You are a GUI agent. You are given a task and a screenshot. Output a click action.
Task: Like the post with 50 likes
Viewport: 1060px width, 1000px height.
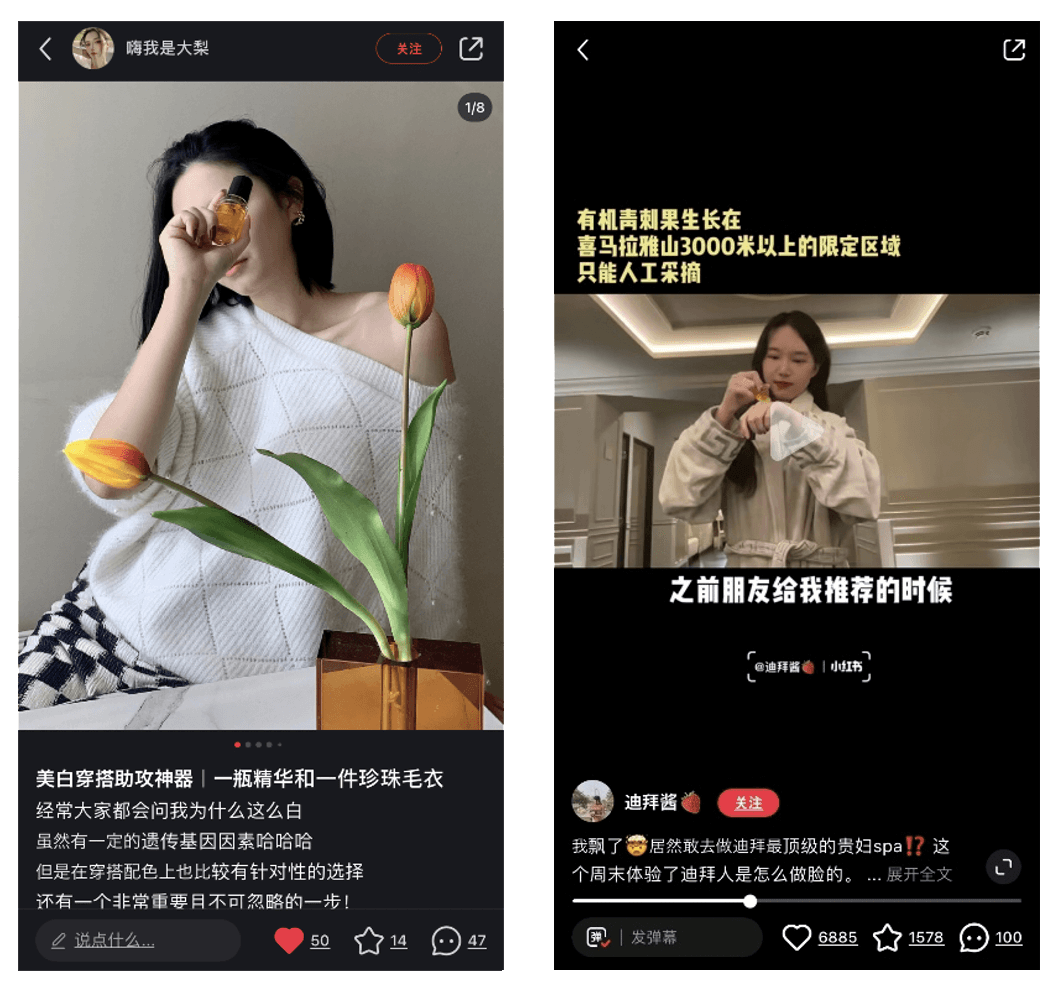coord(289,940)
